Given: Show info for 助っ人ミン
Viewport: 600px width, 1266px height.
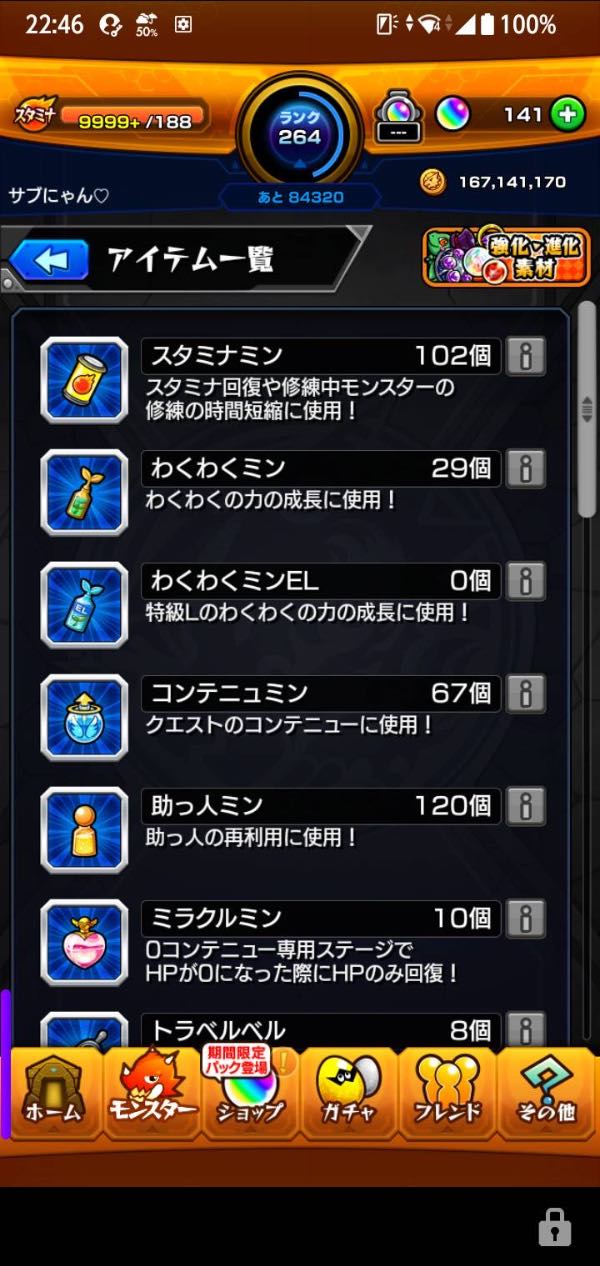Looking at the screenshot, I should pyautogui.click(x=526, y=805).
